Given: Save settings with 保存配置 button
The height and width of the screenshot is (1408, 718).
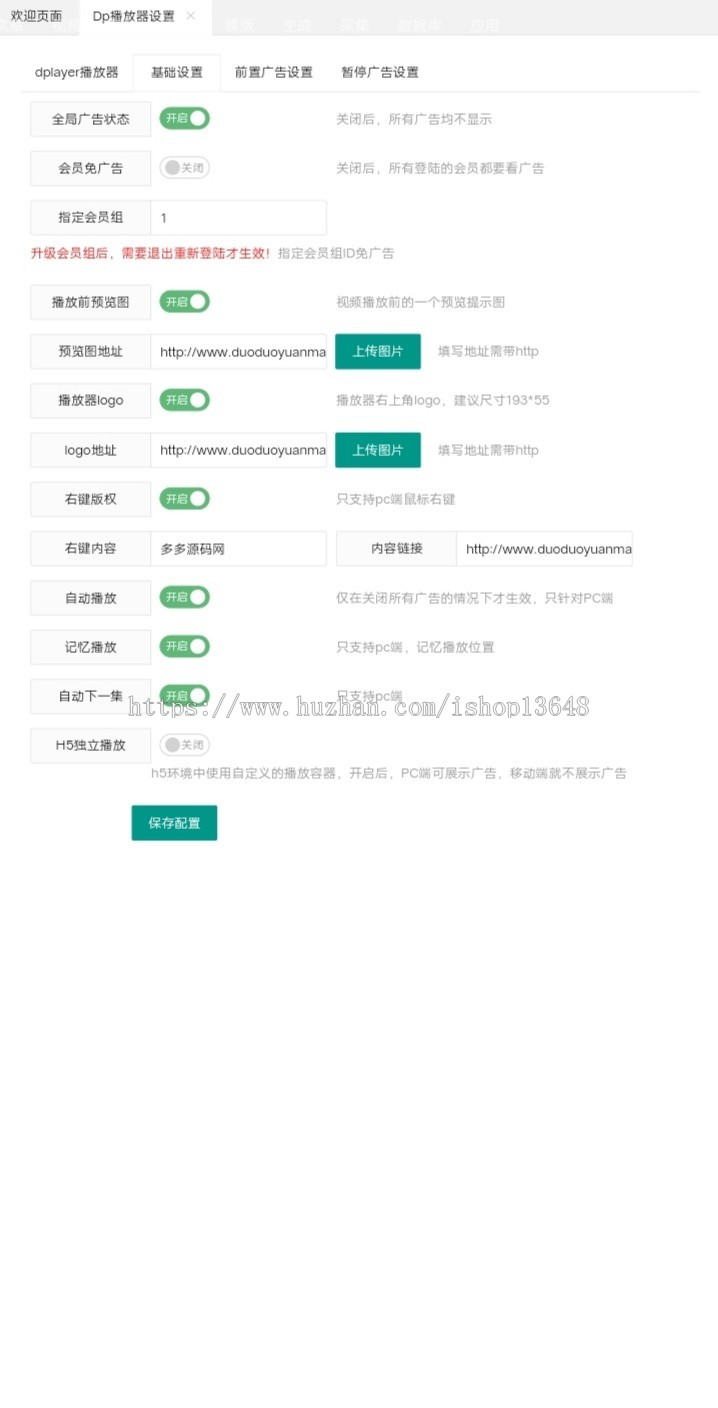Looking at the screenshot, I should (x=174, y=823).
